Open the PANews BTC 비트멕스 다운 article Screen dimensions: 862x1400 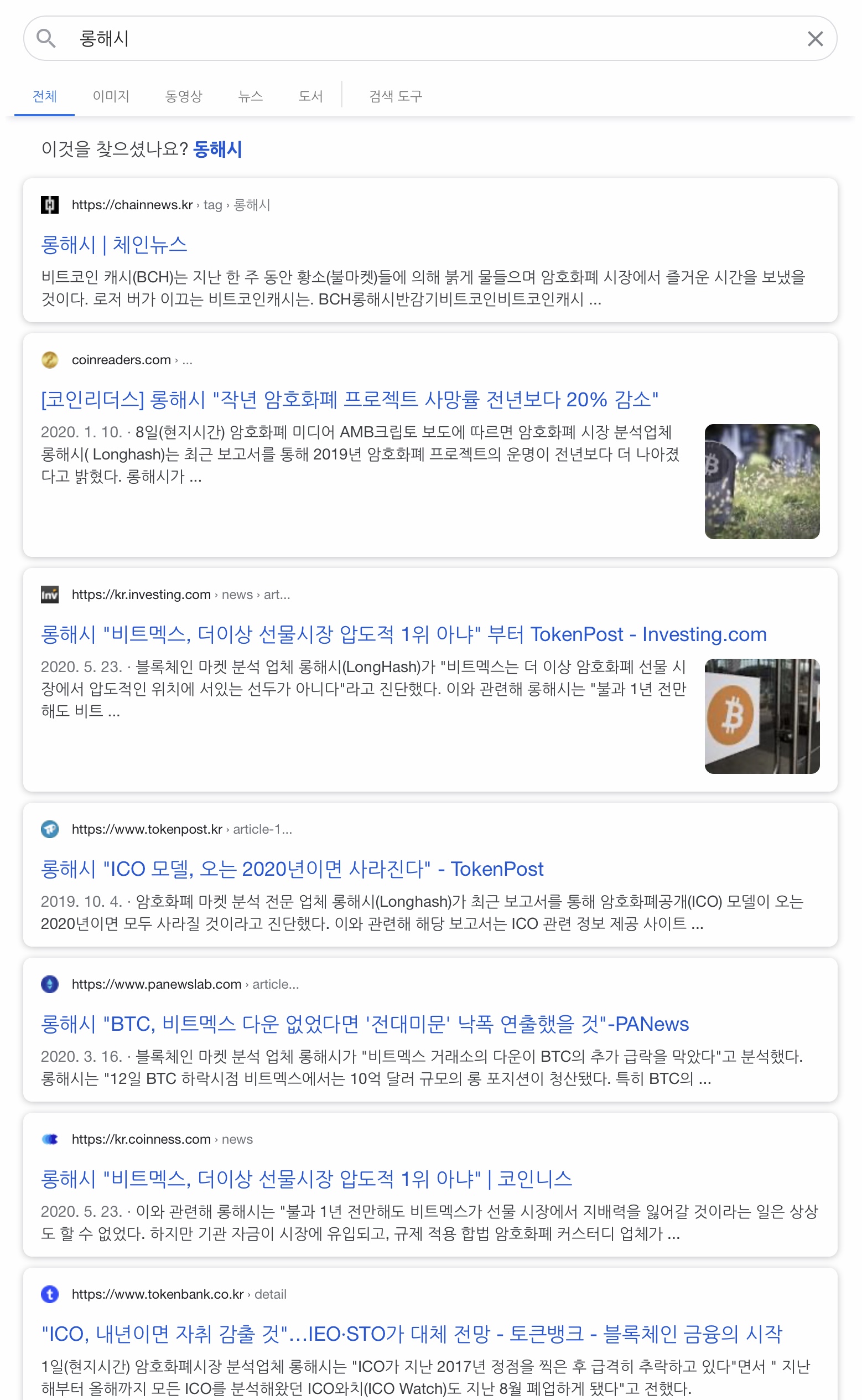pyautogui.click(x=364, y=1024)
